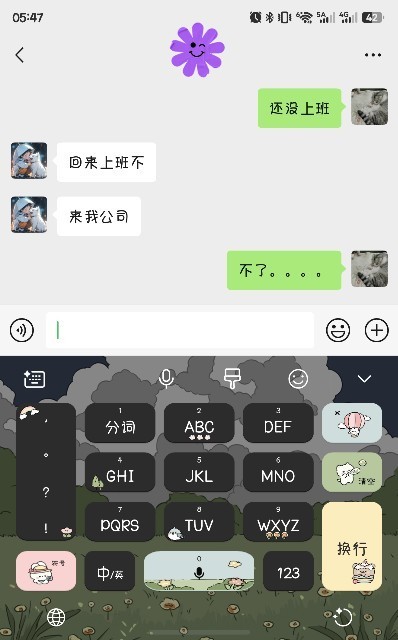The width and height of the screenshot is (398, 640).
Task: Collapse the keyboard with down chevron
Action: point(364,379)
